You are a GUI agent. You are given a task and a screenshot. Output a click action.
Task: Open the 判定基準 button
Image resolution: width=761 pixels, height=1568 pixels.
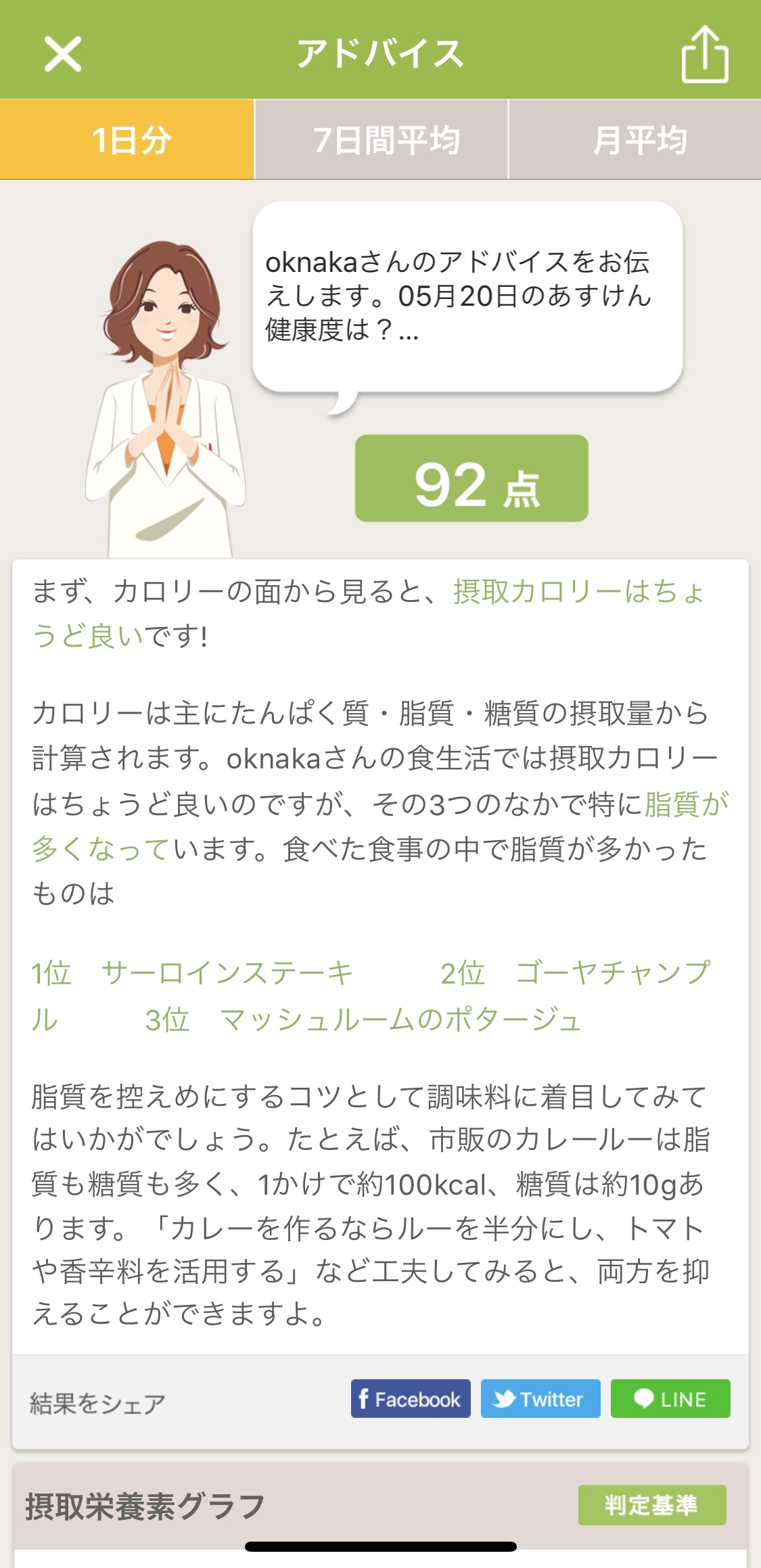(x=651, y=1505)
